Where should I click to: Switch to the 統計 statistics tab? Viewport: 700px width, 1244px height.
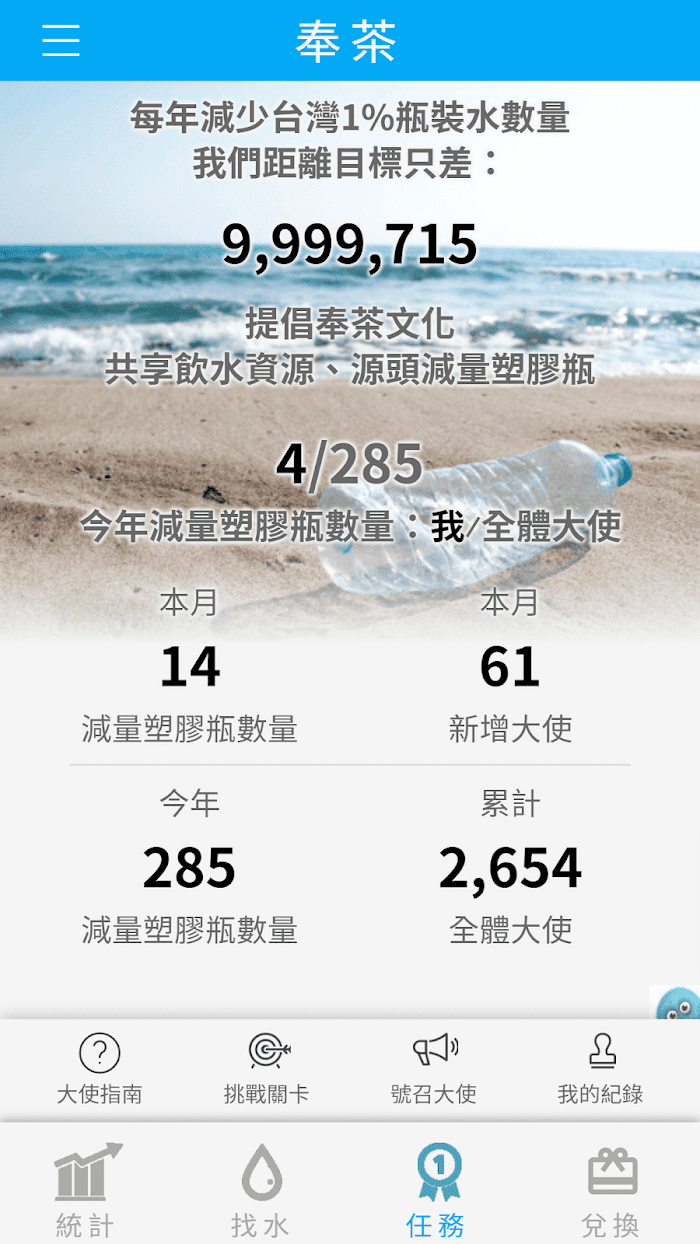point(87,1190)
